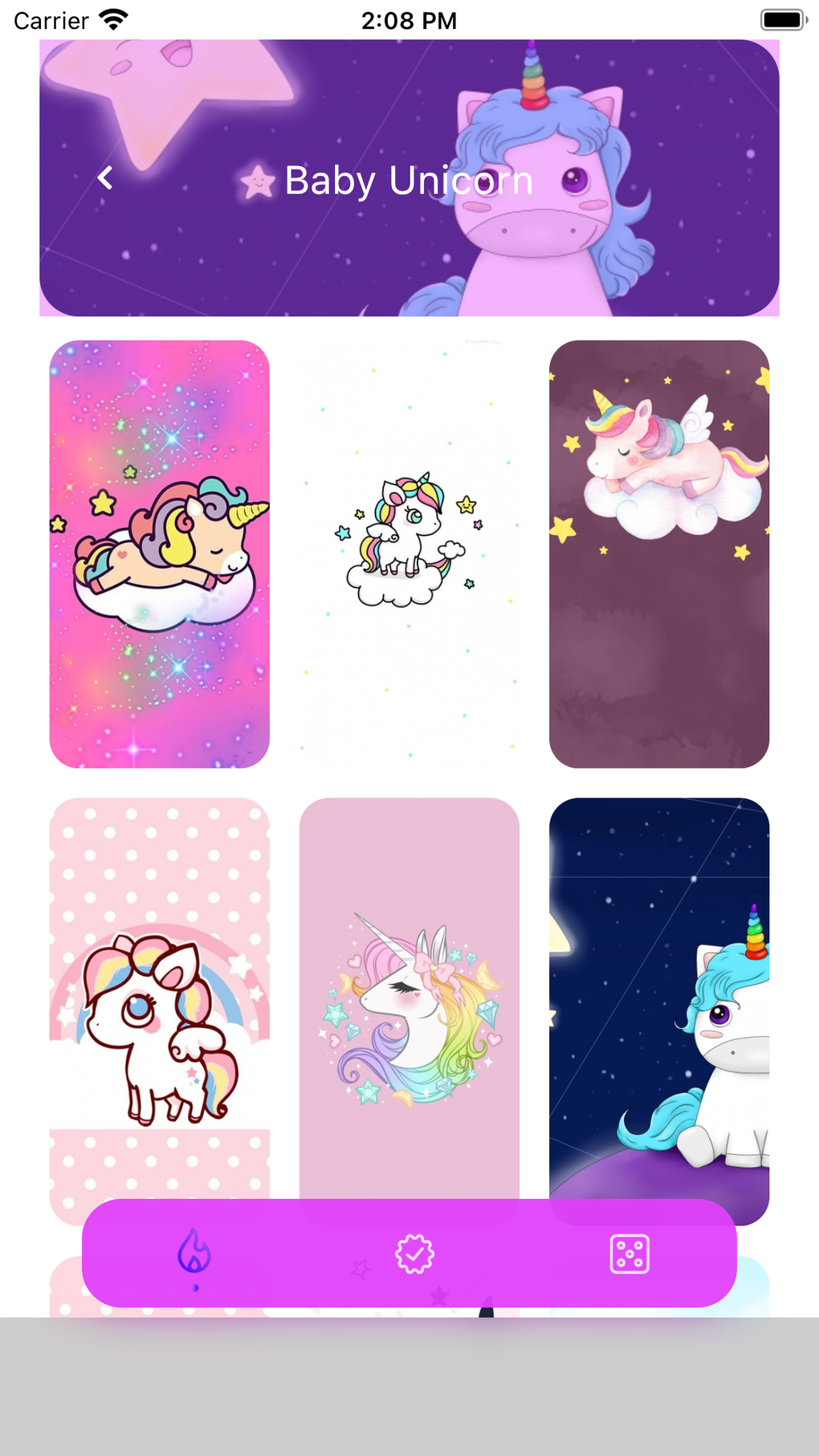Open the sparkly pink sleeping unicorn wallpaper
This screenshot has width=819, height=1456.
159,554
